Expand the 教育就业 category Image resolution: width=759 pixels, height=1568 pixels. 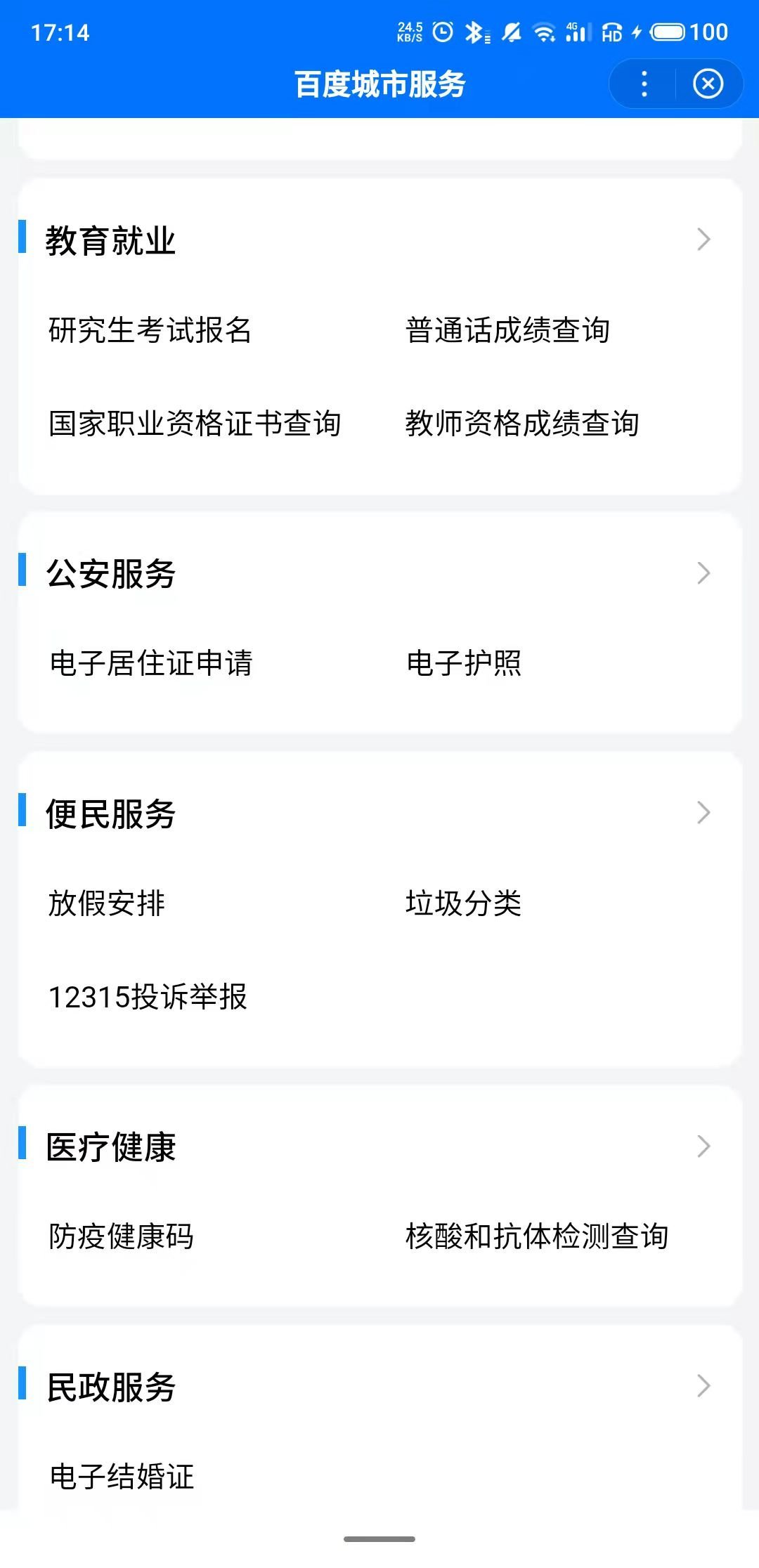click(703, 240)
